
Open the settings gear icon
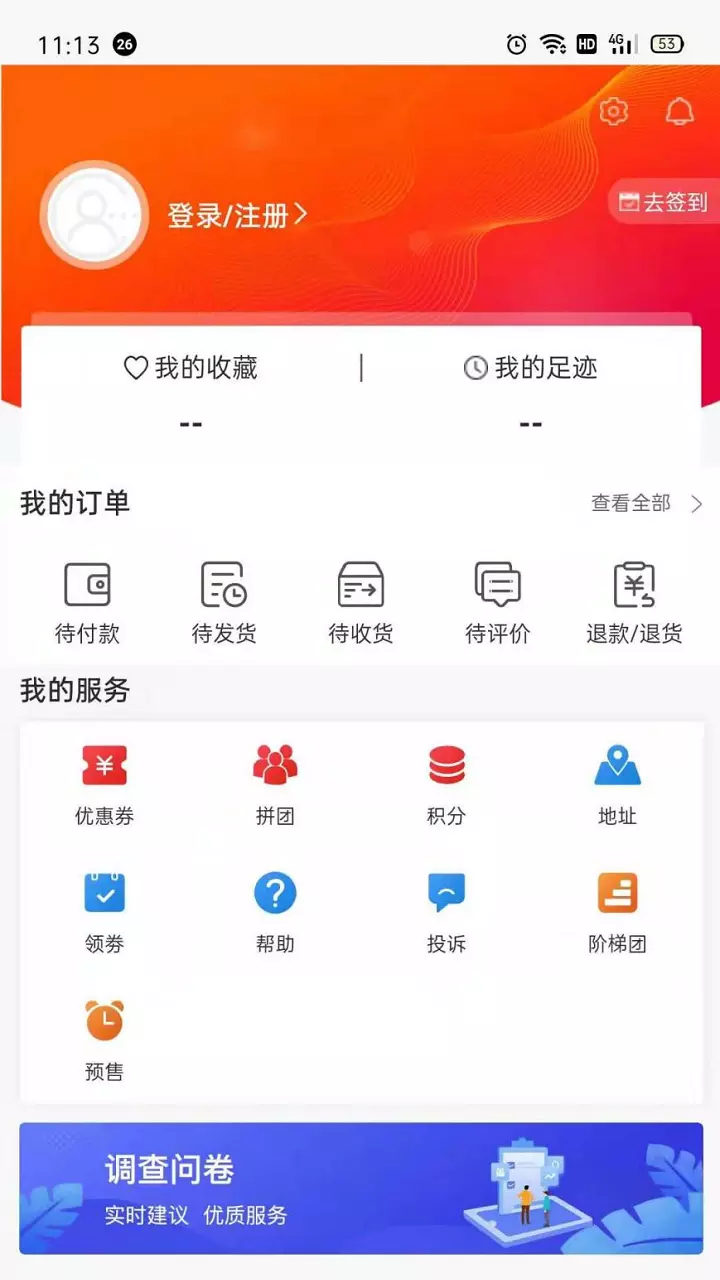click(x=614, y=112)
